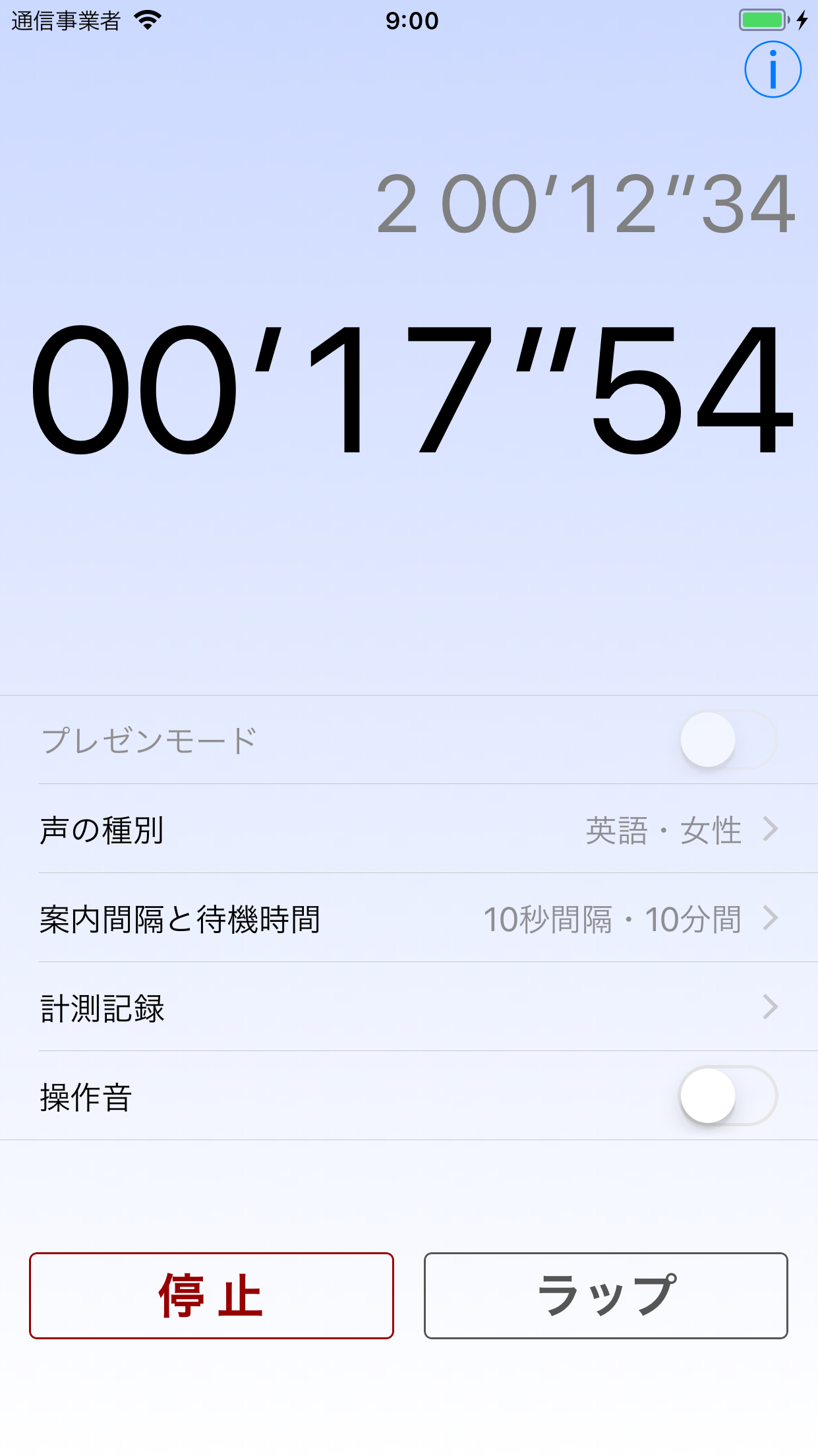Open 案内間隔と待機時間 settings row
The image size is (818, 1456).
click(409, 918)
